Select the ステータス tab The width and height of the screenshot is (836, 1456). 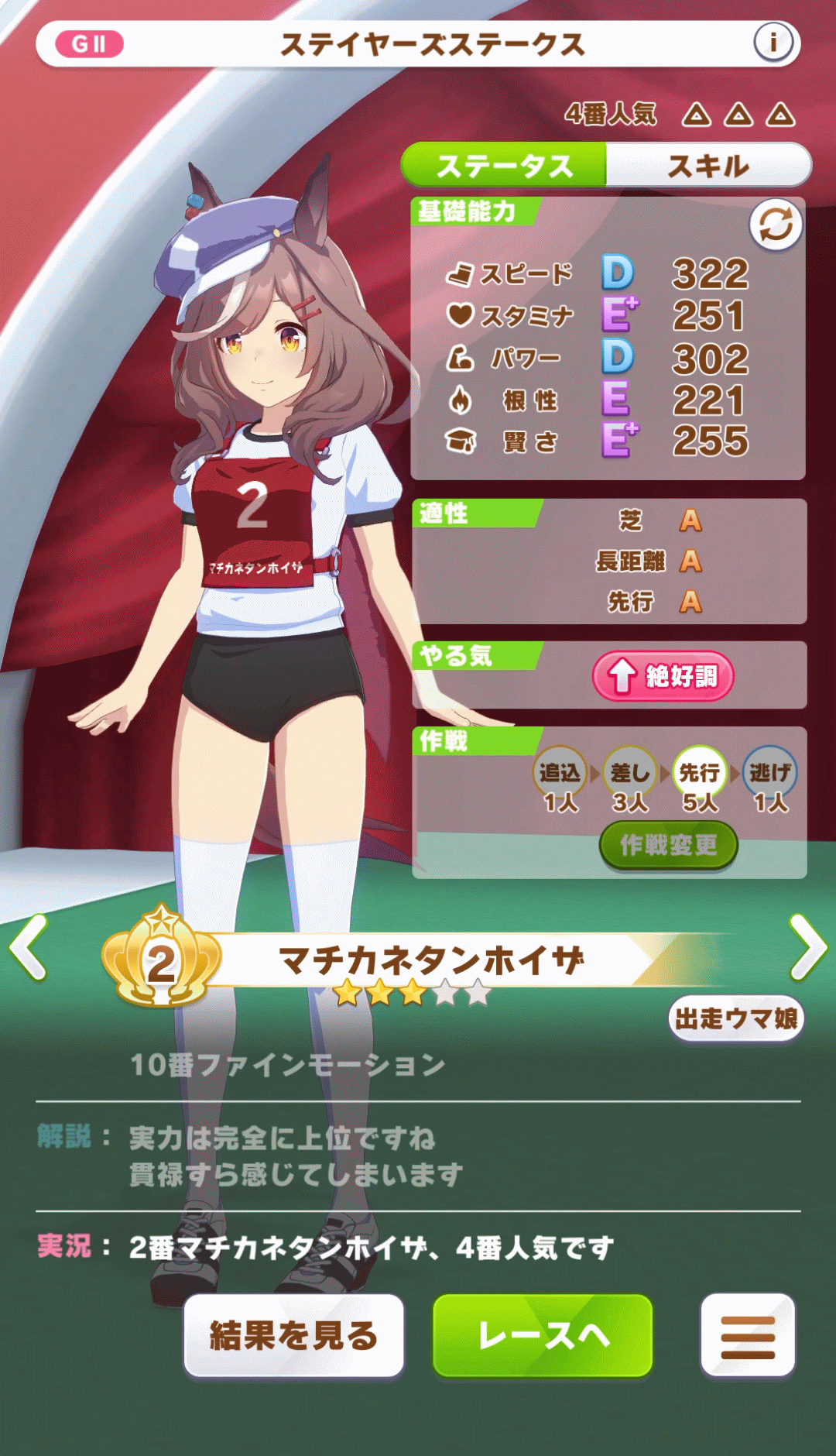pyautogui.click(x=505, y=165)
